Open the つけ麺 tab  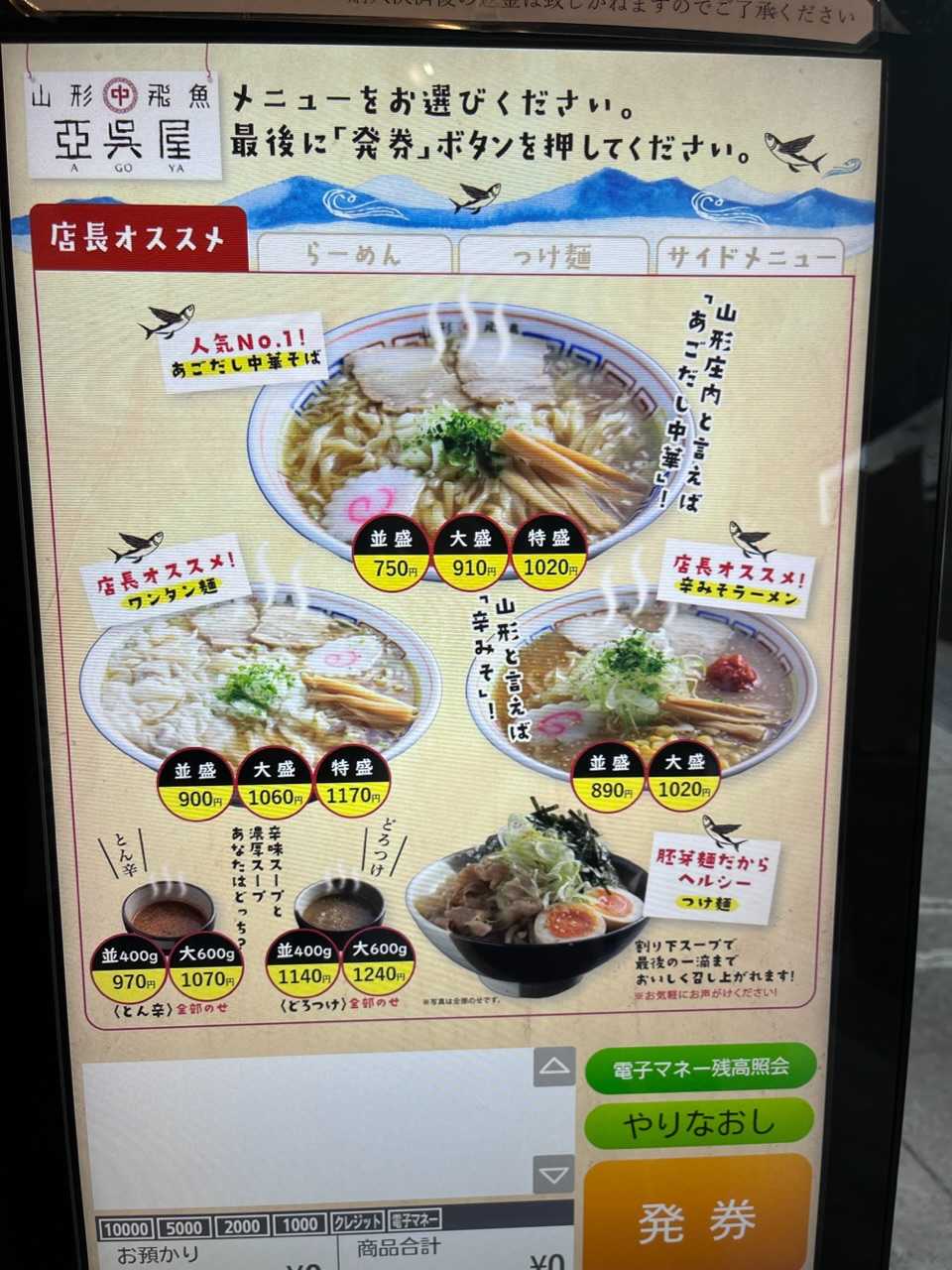click(x=552, y=255)
